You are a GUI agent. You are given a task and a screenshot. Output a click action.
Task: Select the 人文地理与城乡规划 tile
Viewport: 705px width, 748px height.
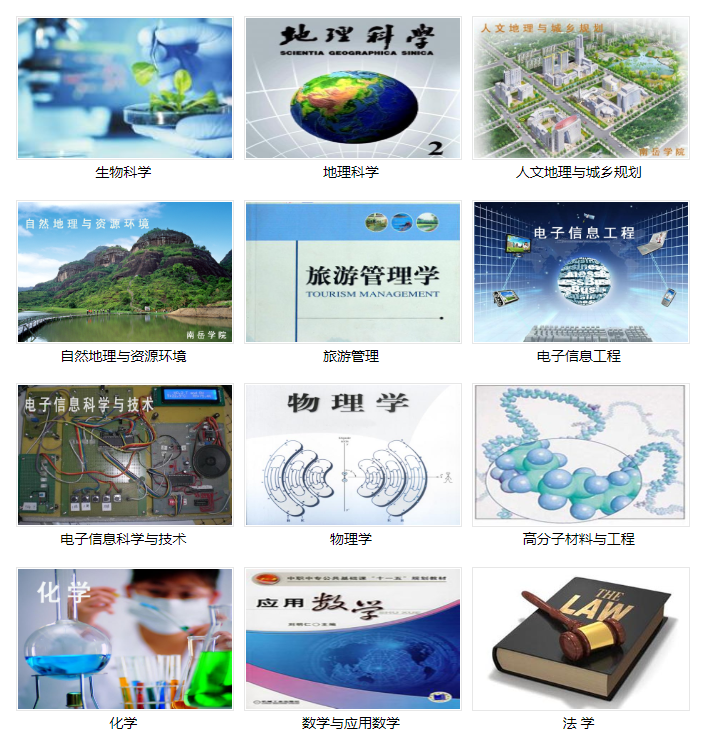580,88
